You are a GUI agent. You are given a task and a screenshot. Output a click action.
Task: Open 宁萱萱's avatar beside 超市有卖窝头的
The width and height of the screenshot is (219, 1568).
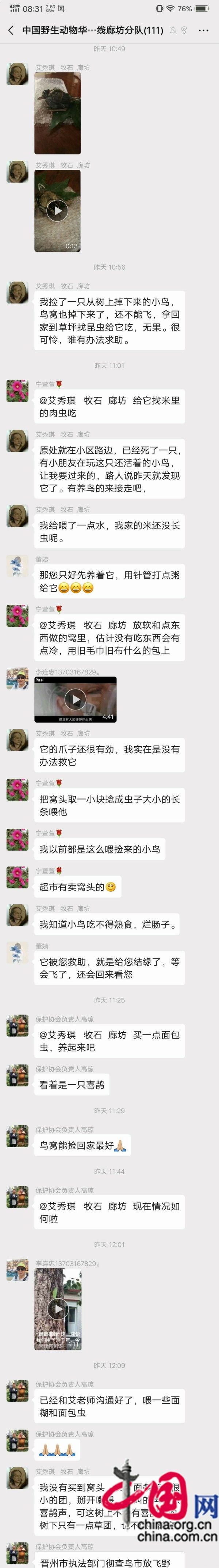point(17,877)
